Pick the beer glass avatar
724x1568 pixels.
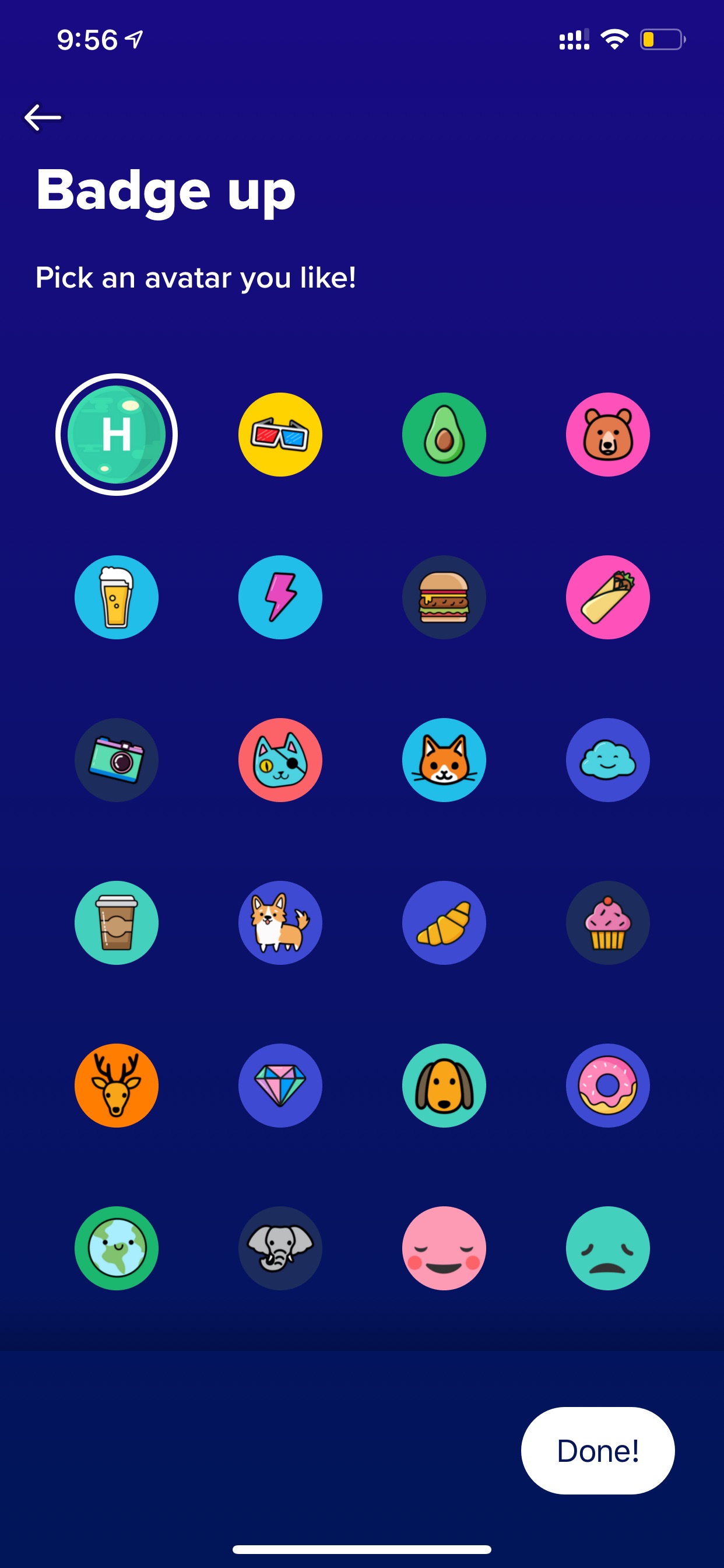click(116, 597)
